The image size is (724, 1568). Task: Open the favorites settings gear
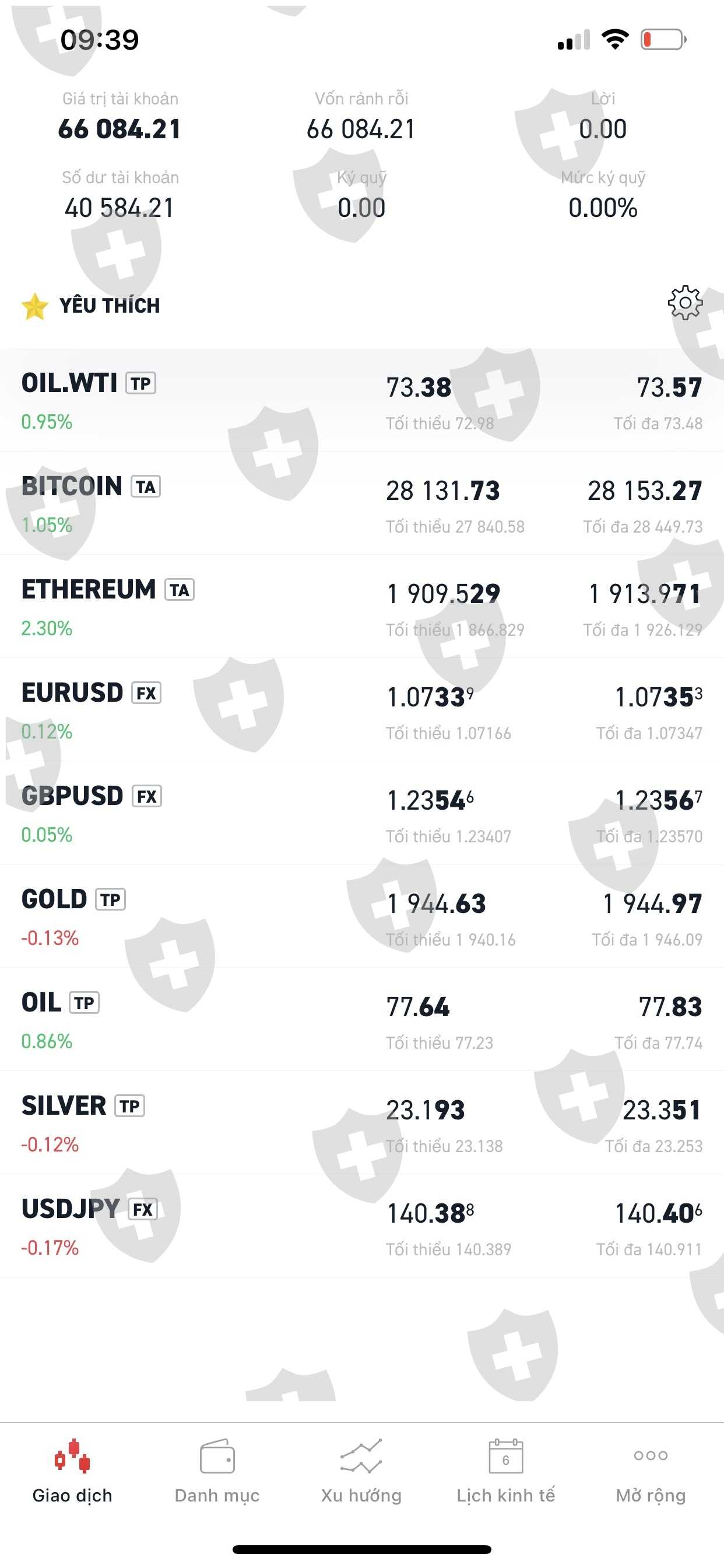click(685, 303)
